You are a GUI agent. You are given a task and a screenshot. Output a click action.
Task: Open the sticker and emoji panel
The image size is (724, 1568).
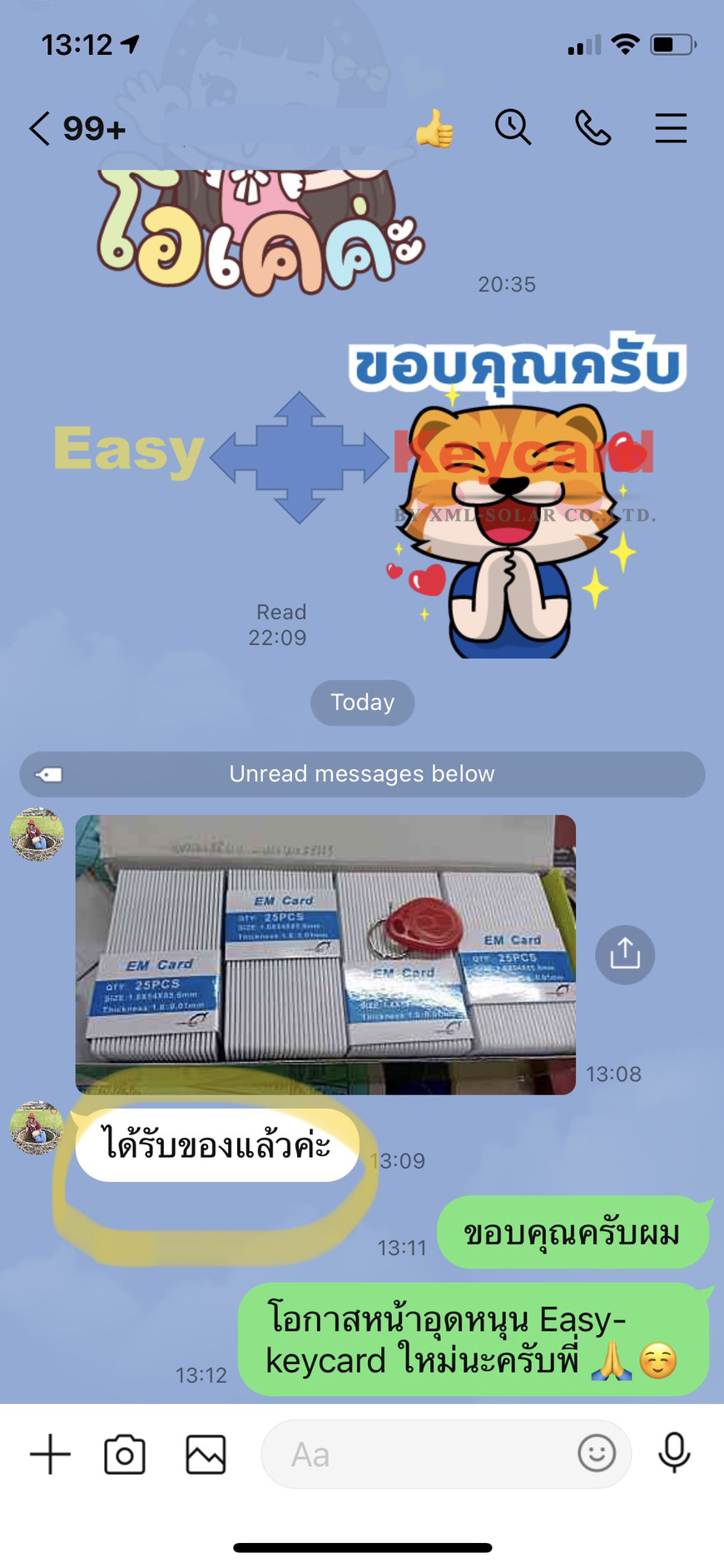pos(596,1453)
